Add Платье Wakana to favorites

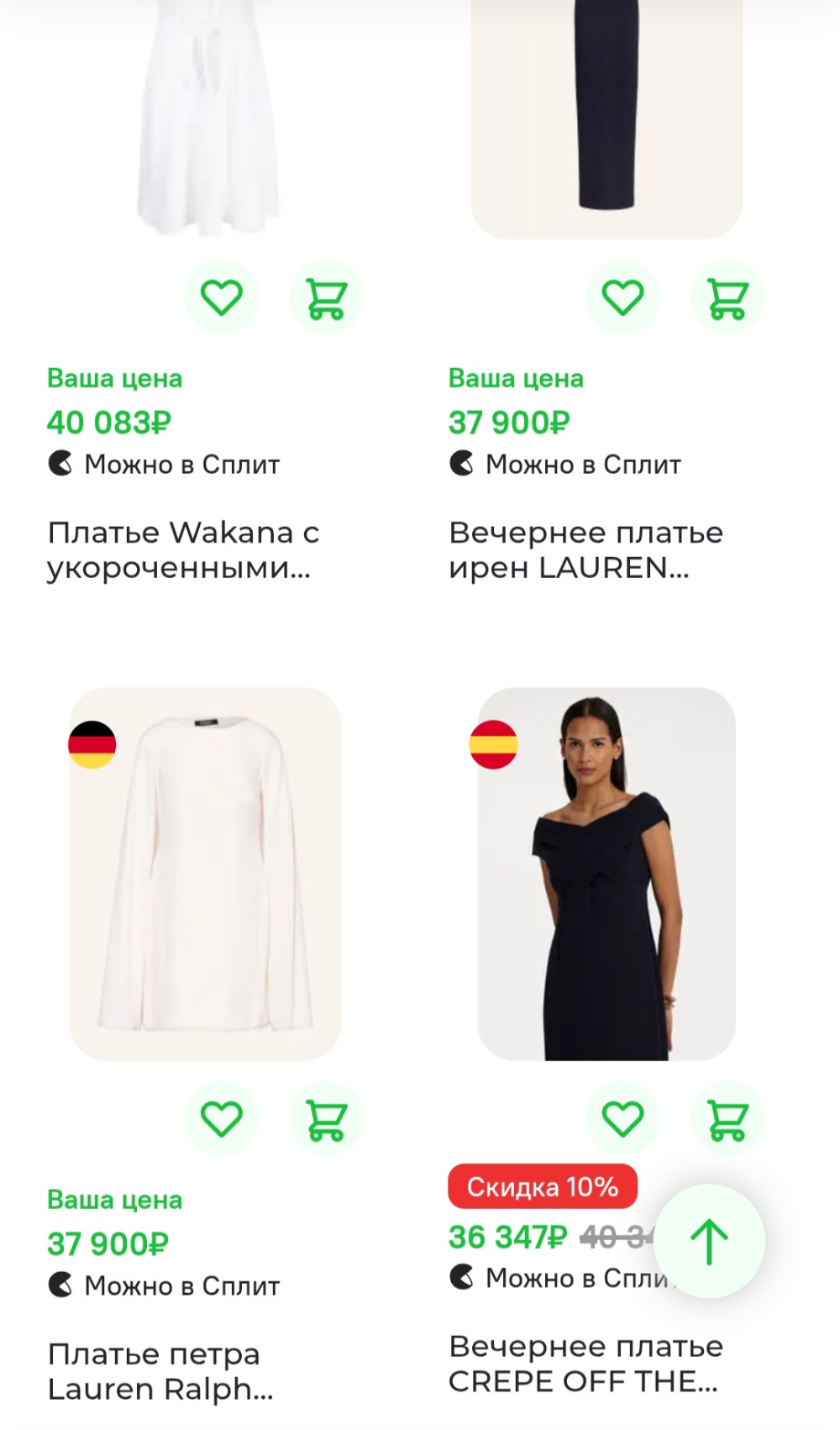[222, 297]
